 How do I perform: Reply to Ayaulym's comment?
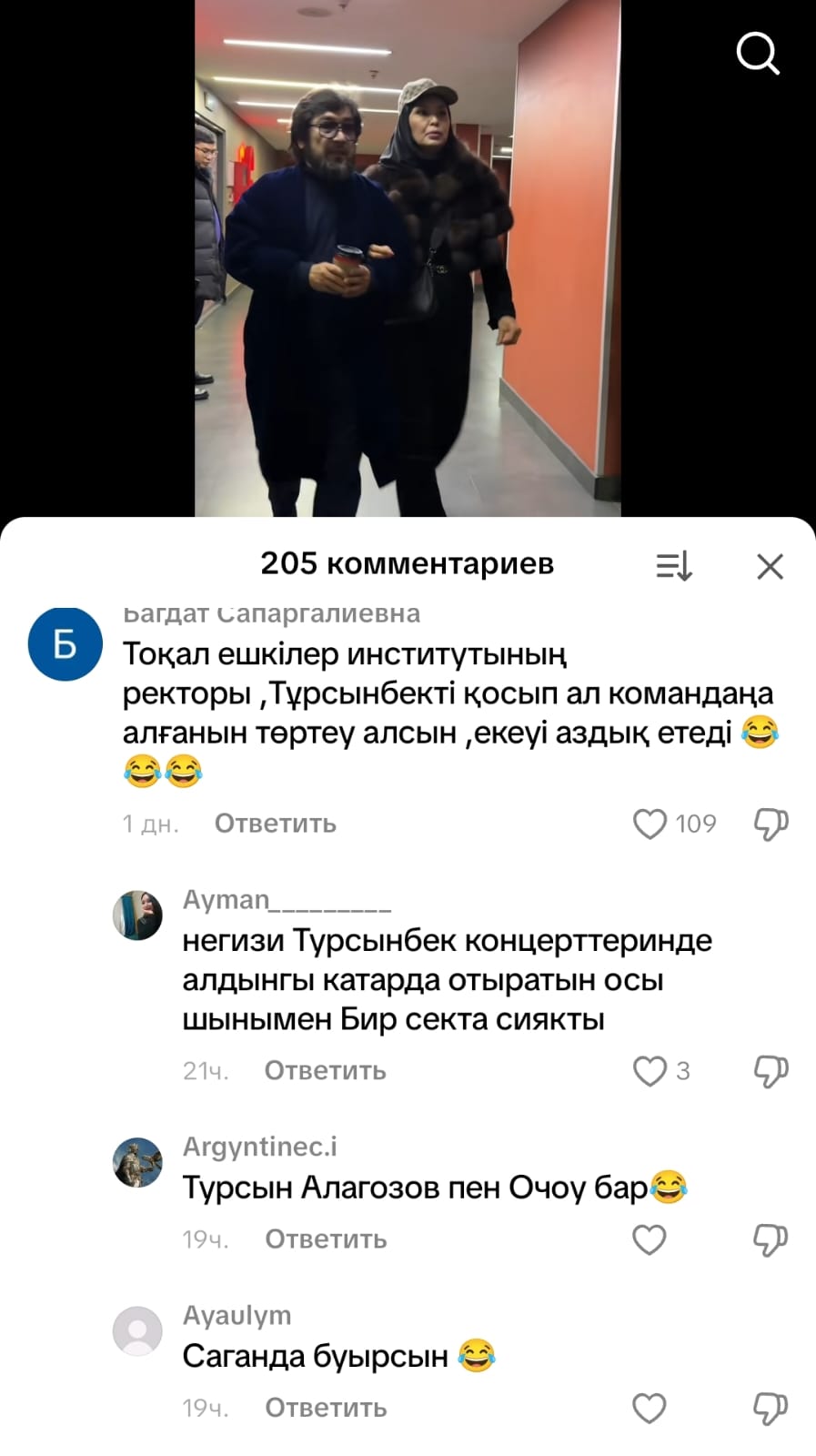(x=325, y=1408)
